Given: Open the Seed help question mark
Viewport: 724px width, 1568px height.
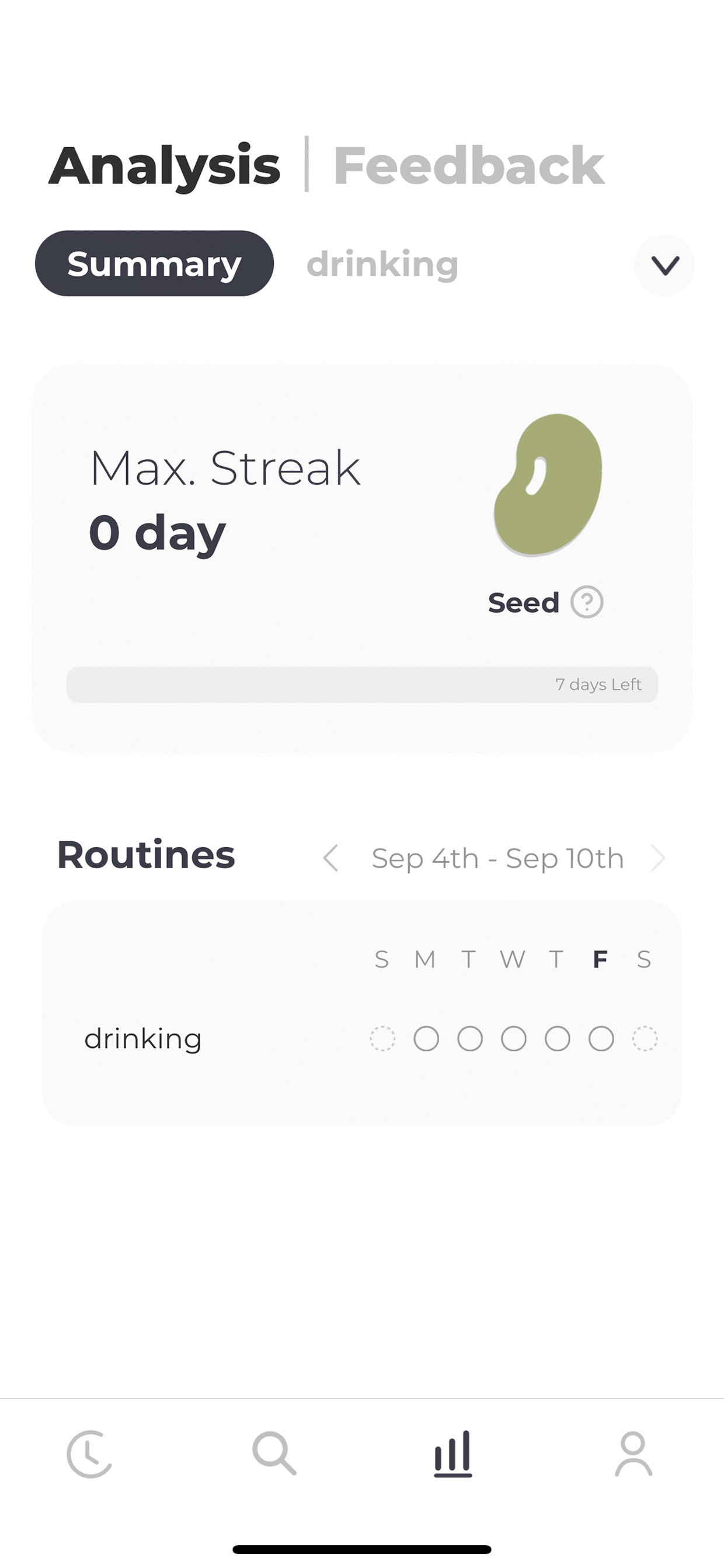Looking at the screenshot, I should click(x=587, y=602).
